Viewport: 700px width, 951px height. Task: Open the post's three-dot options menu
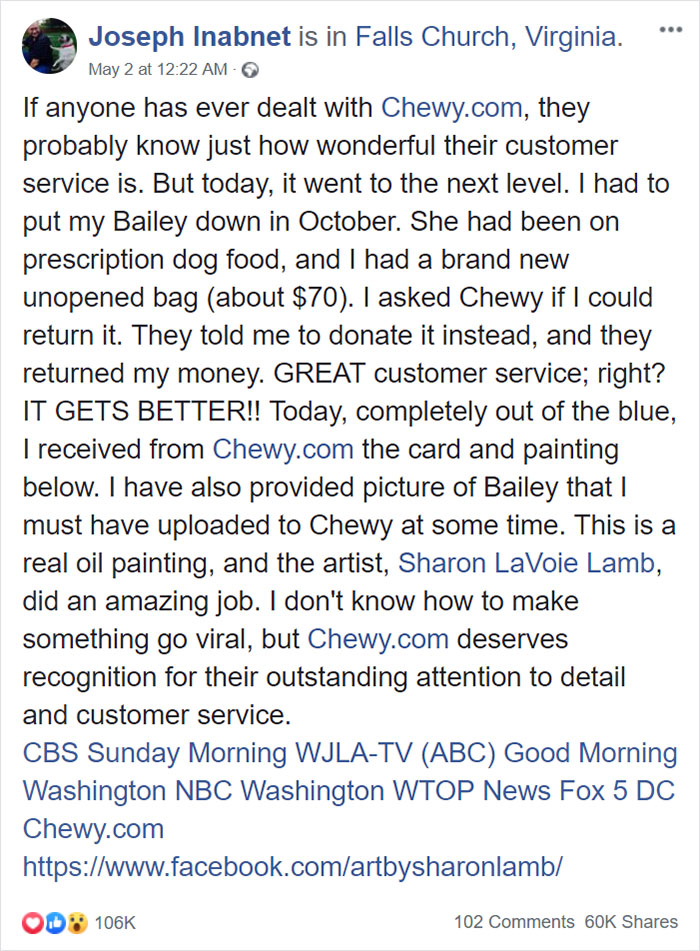pyautogui.click(x=668, y=30)
